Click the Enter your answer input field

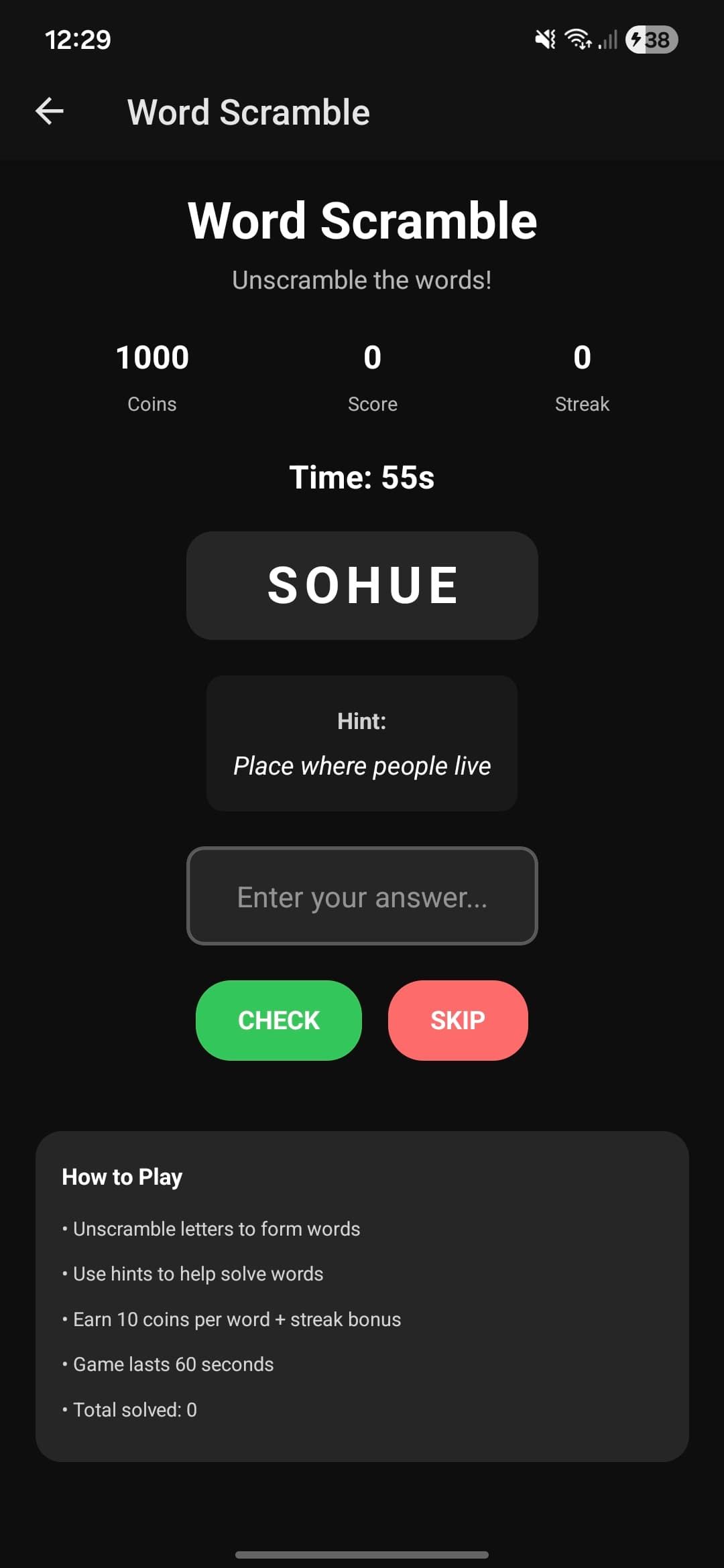point(362,896)
